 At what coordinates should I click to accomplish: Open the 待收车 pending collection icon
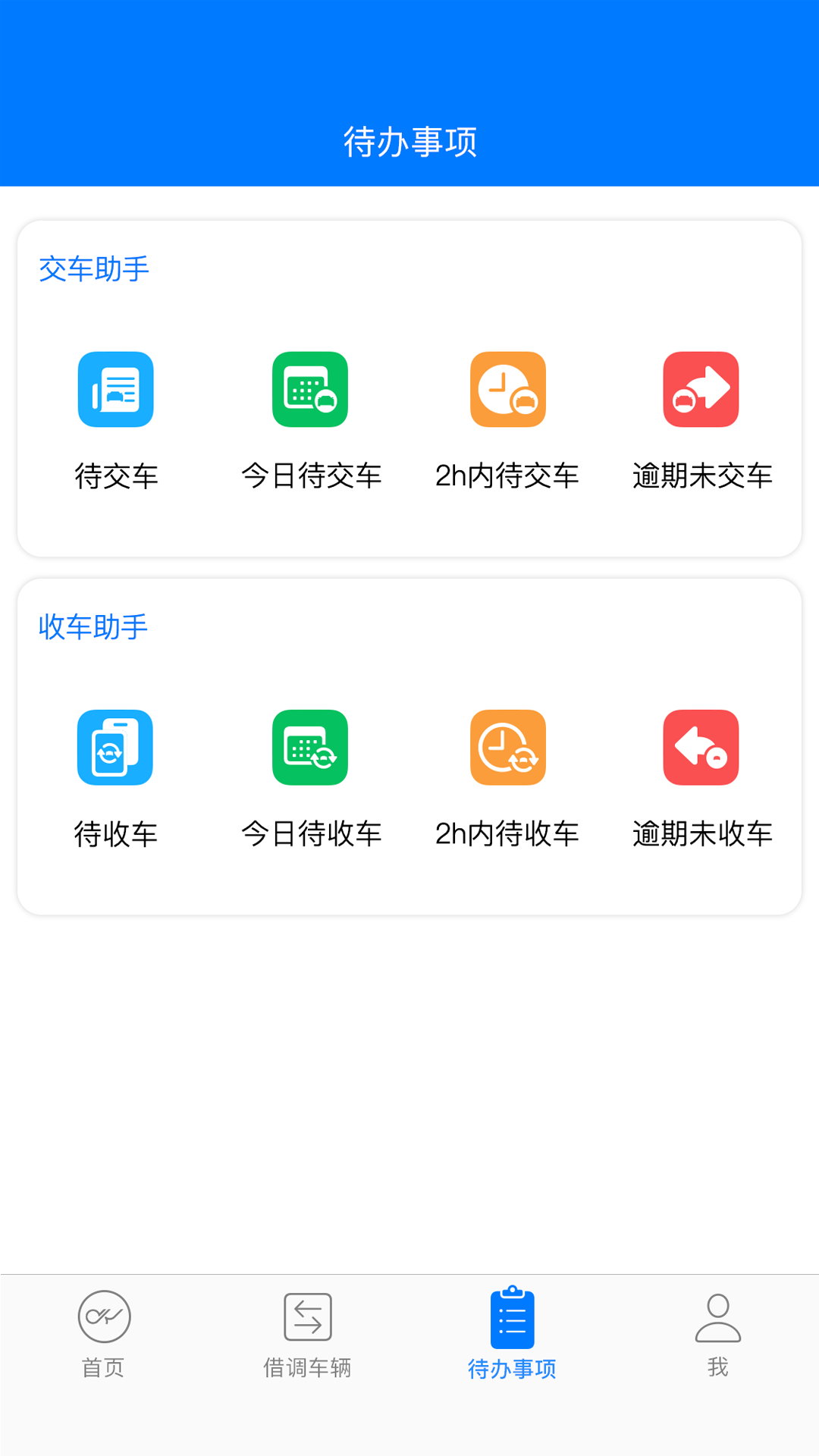tap(115, 747)
